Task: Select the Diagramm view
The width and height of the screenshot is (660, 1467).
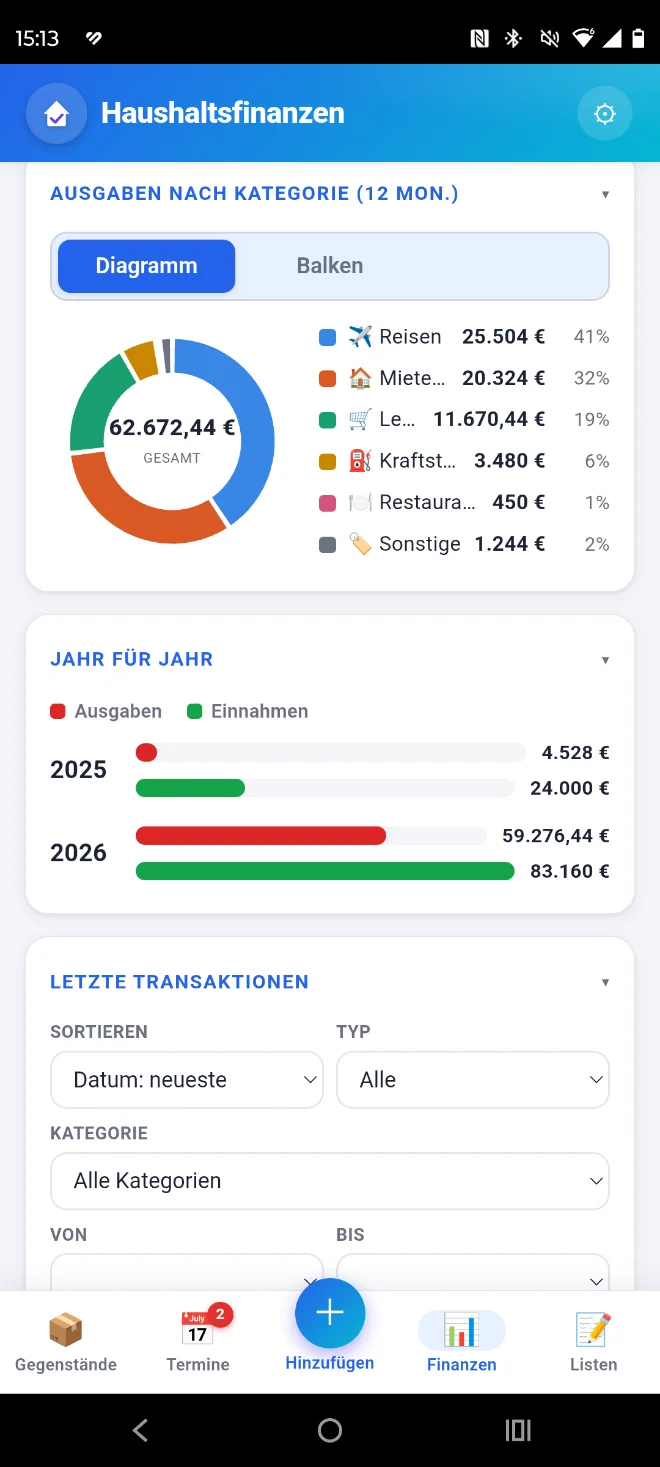Action: click(x=147, y=266)
